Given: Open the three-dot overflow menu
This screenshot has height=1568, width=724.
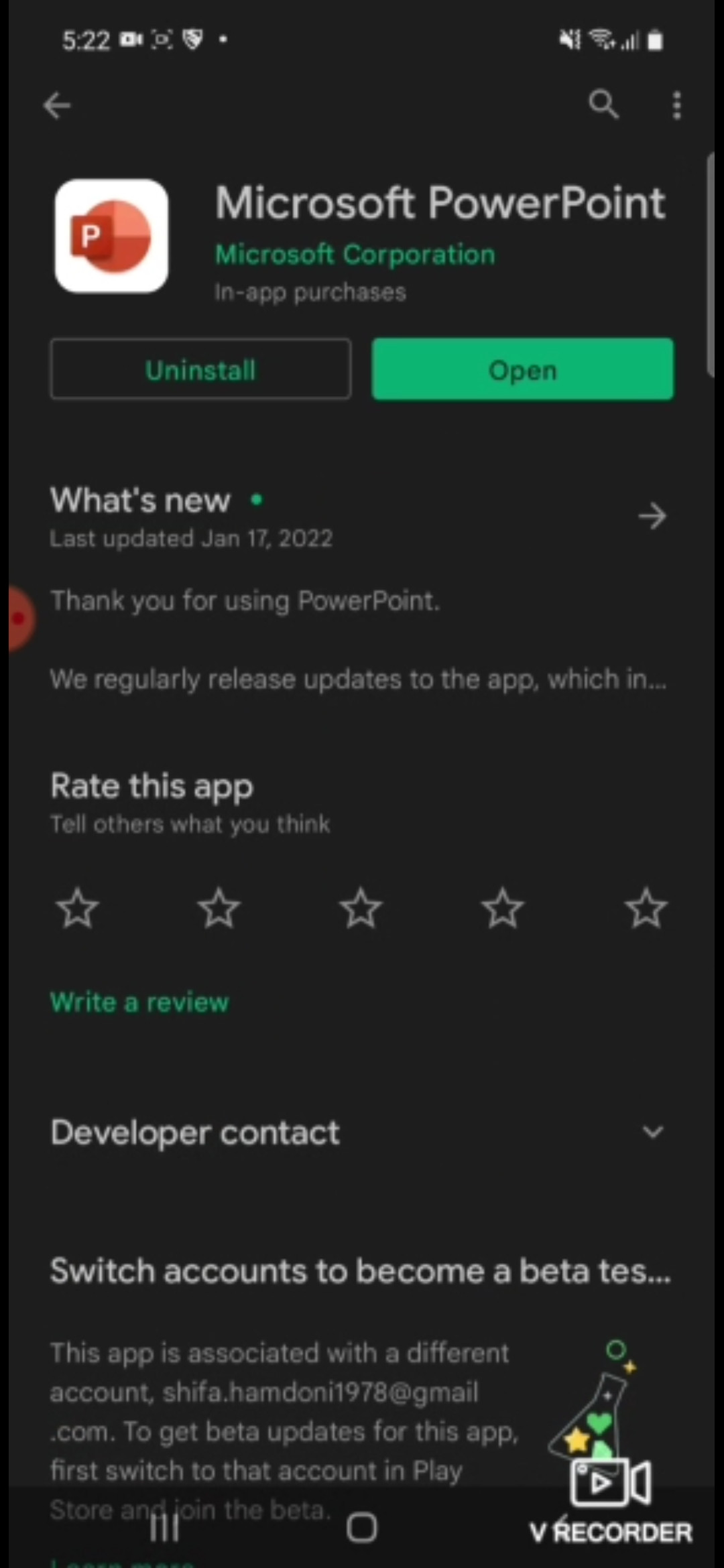Looking at the screenshot, I should pos(676,105).
